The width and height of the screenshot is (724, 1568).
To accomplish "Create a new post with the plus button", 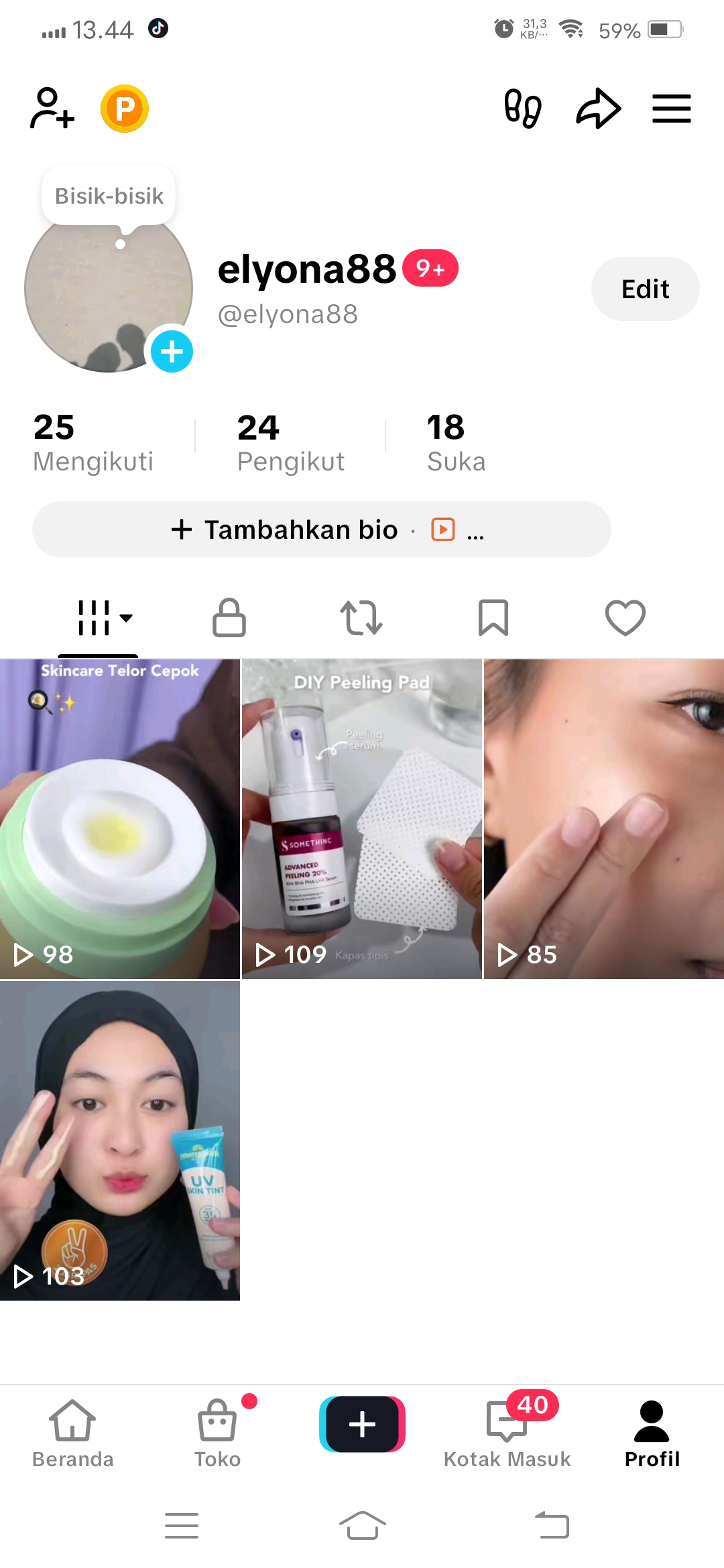I will (362, 1424).
